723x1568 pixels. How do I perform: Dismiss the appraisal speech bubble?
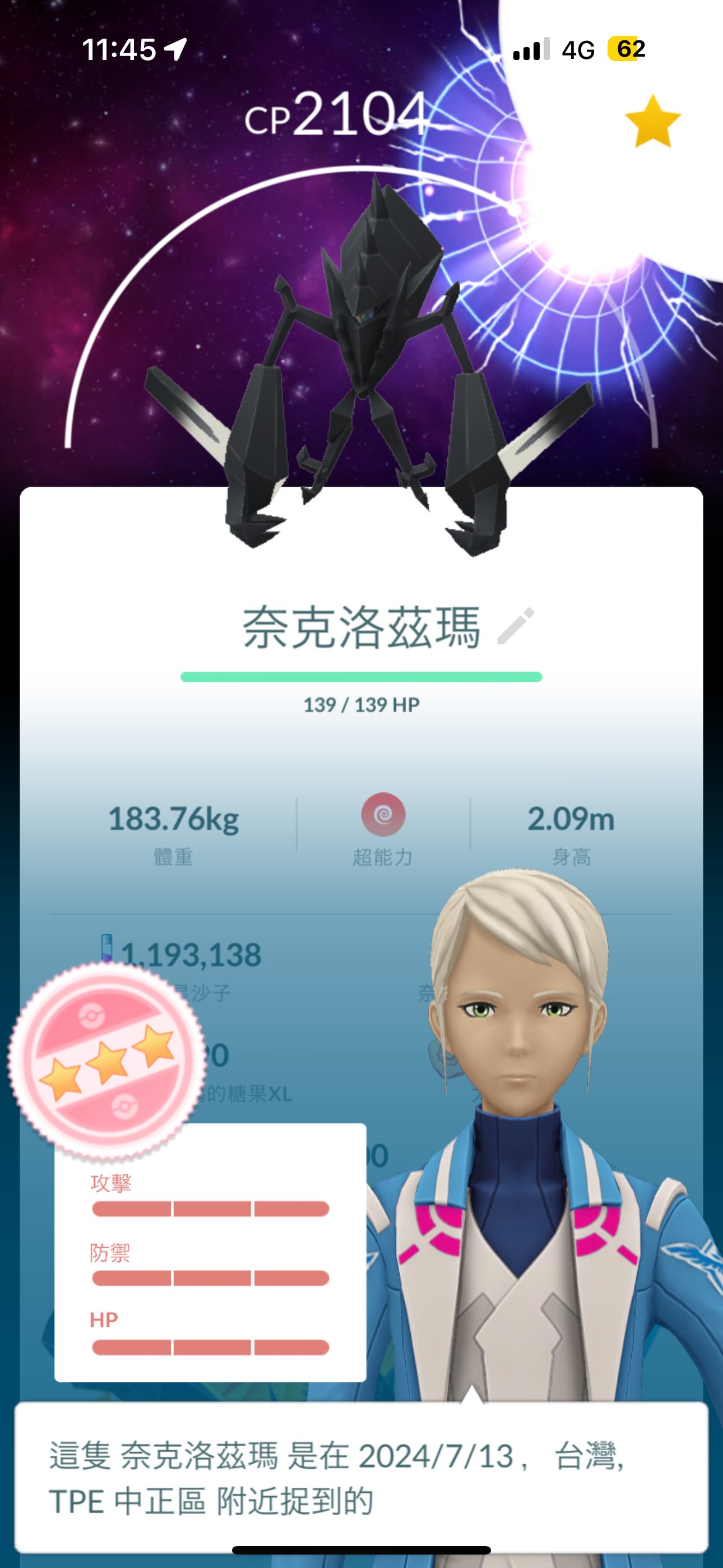[x=360, y=1477]
